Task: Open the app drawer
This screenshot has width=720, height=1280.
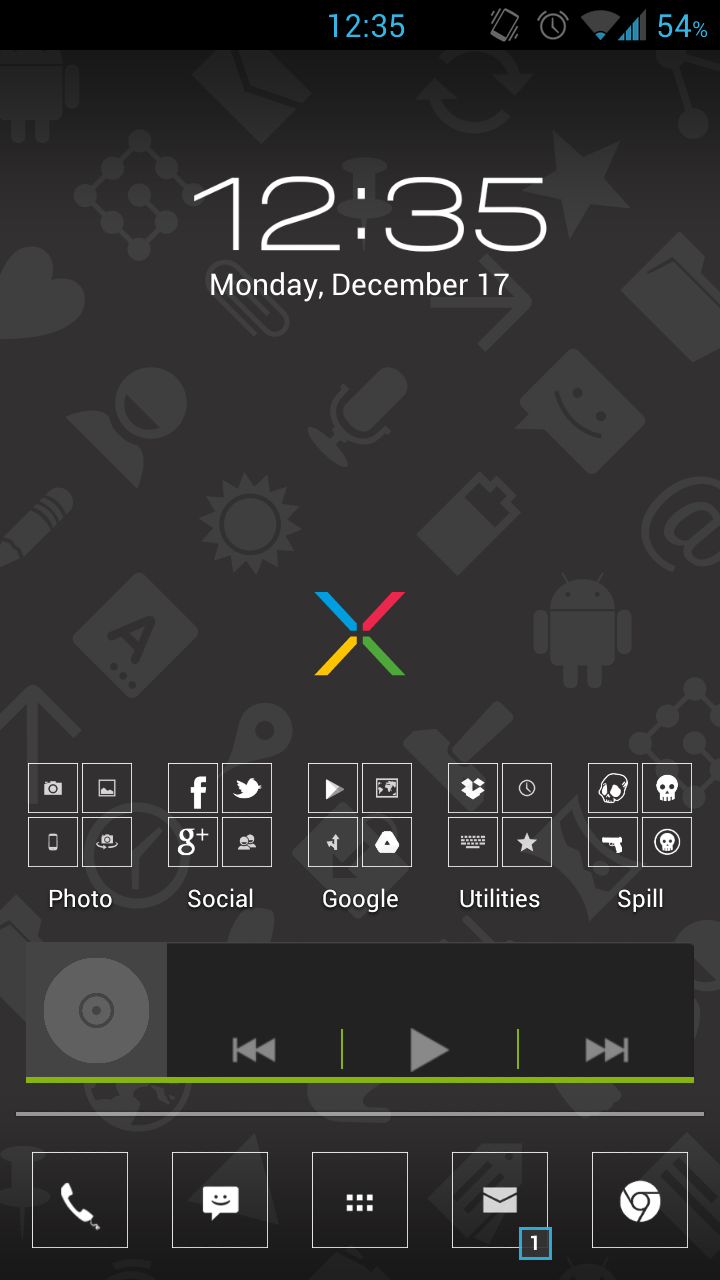Action: [360, 1200]
